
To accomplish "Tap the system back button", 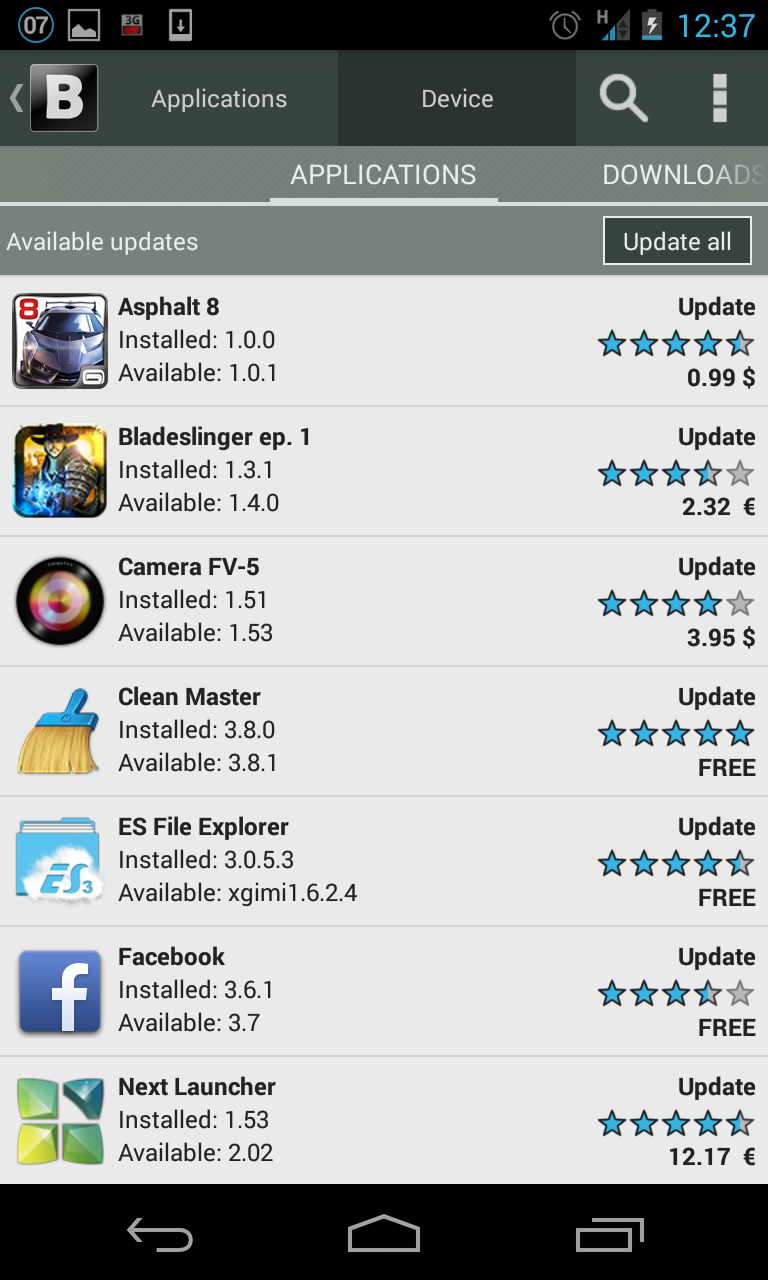I will (160, 1234).
